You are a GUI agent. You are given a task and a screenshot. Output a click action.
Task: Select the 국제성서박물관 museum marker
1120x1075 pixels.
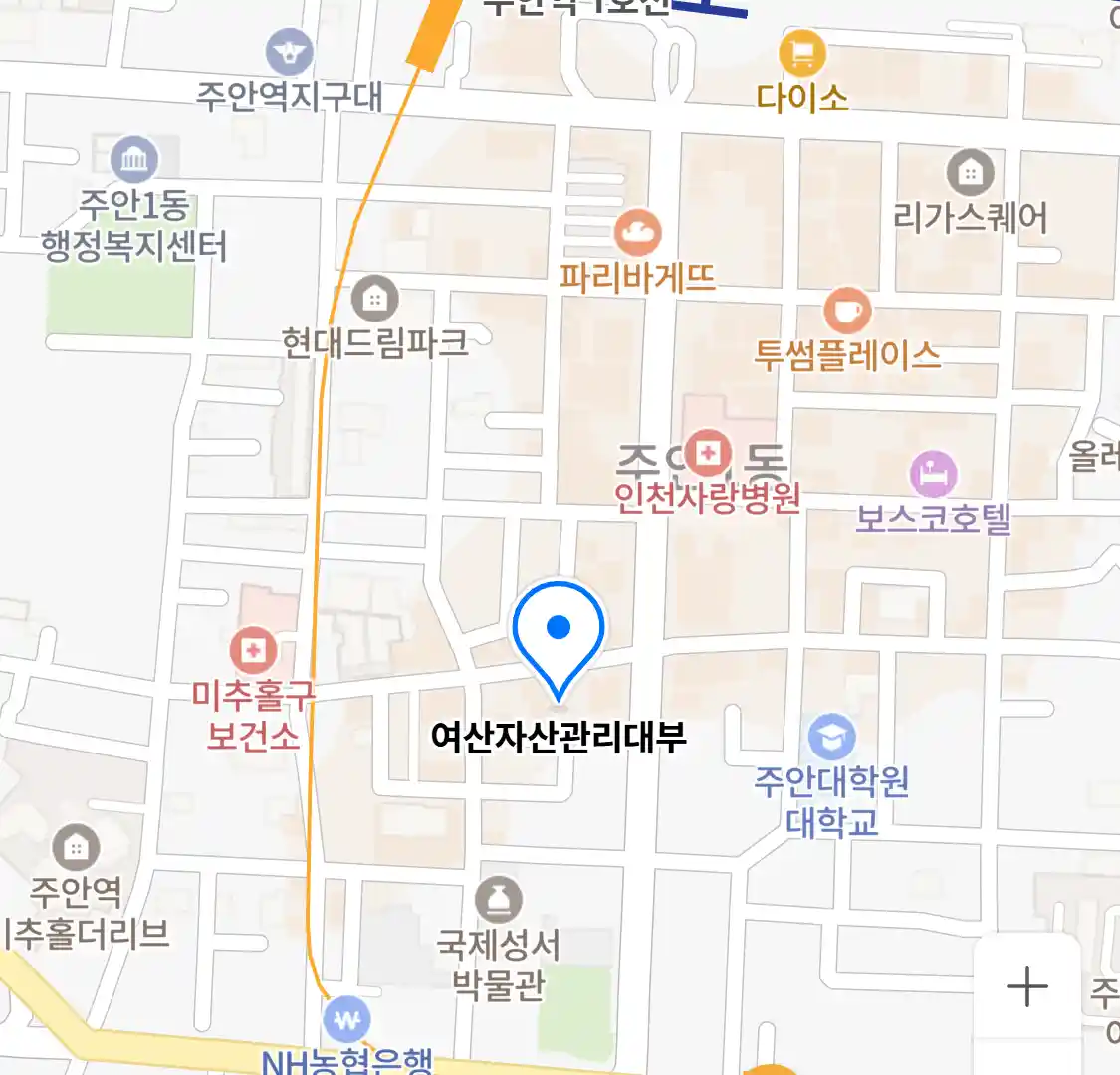(499, 901)
